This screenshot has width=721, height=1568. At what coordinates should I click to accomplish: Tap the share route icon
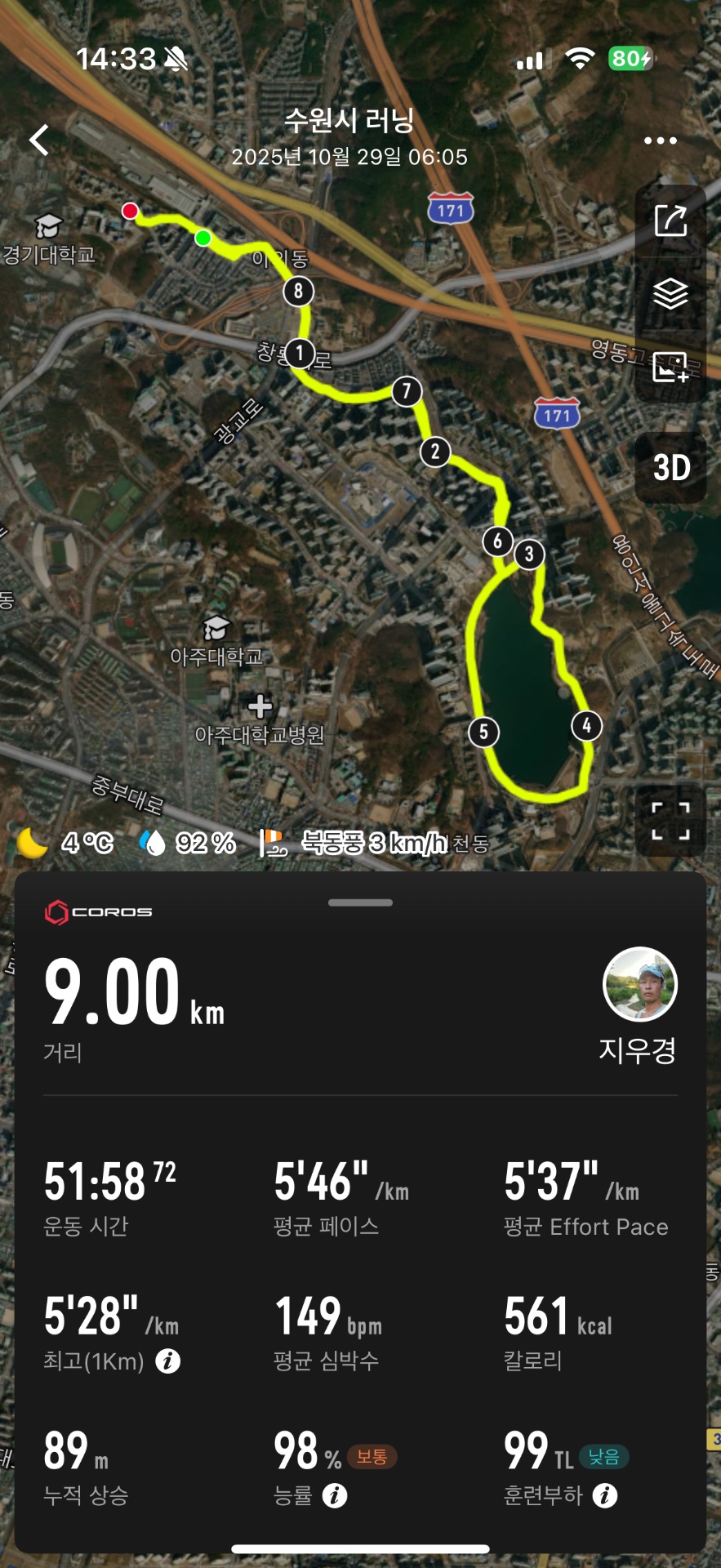(671, 222)
